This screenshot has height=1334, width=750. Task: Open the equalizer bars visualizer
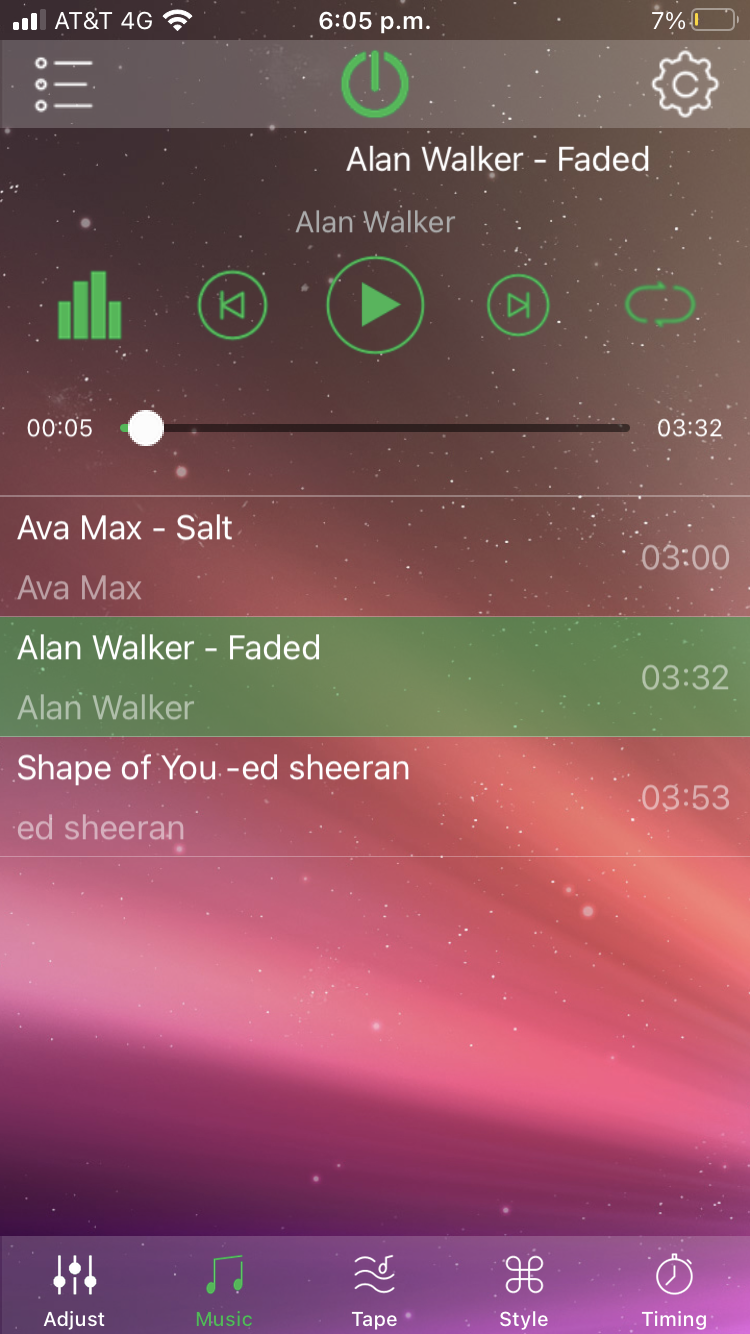90,305
